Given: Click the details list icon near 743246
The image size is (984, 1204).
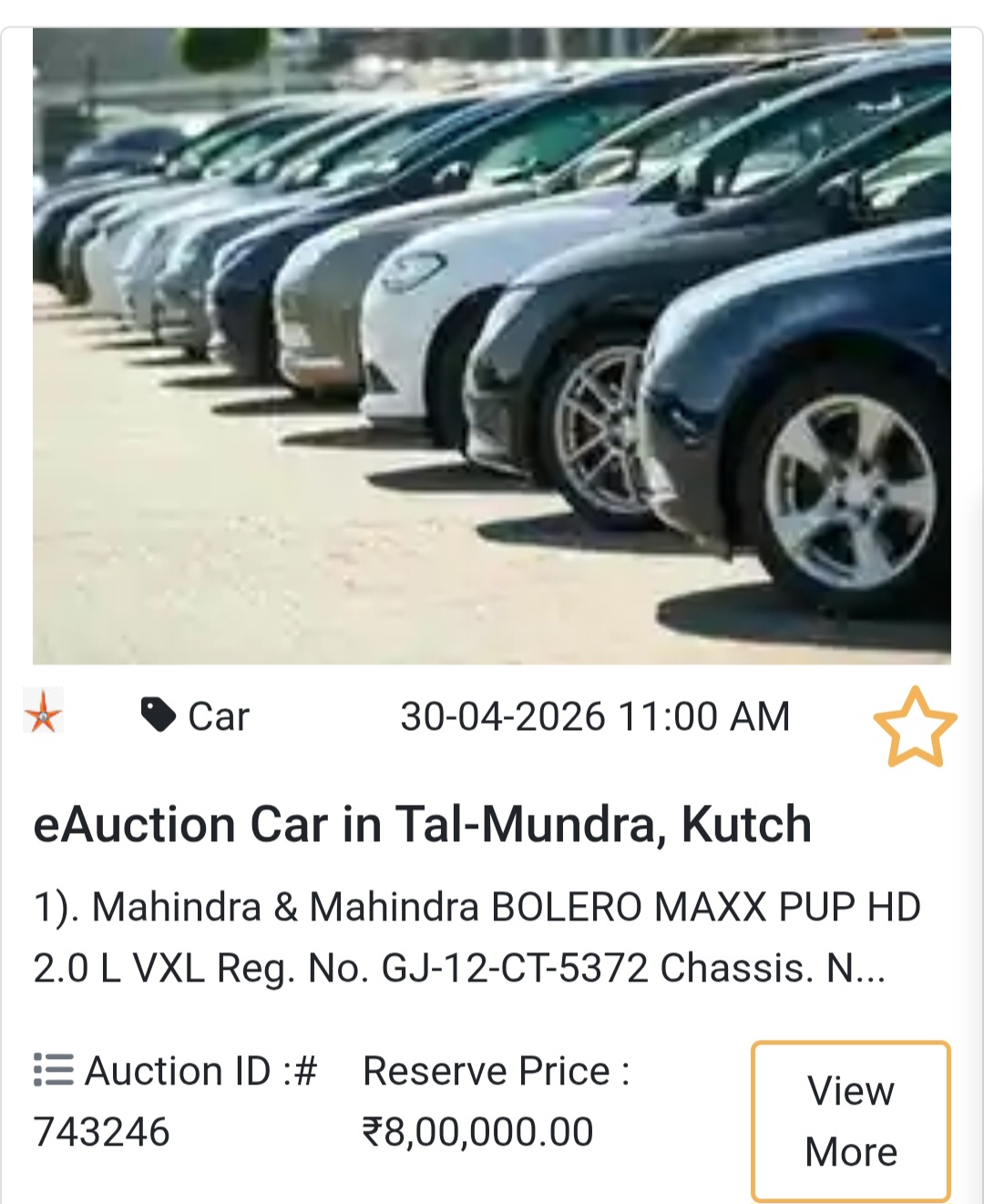Looking at the screenshot, I should [52, 1068].
